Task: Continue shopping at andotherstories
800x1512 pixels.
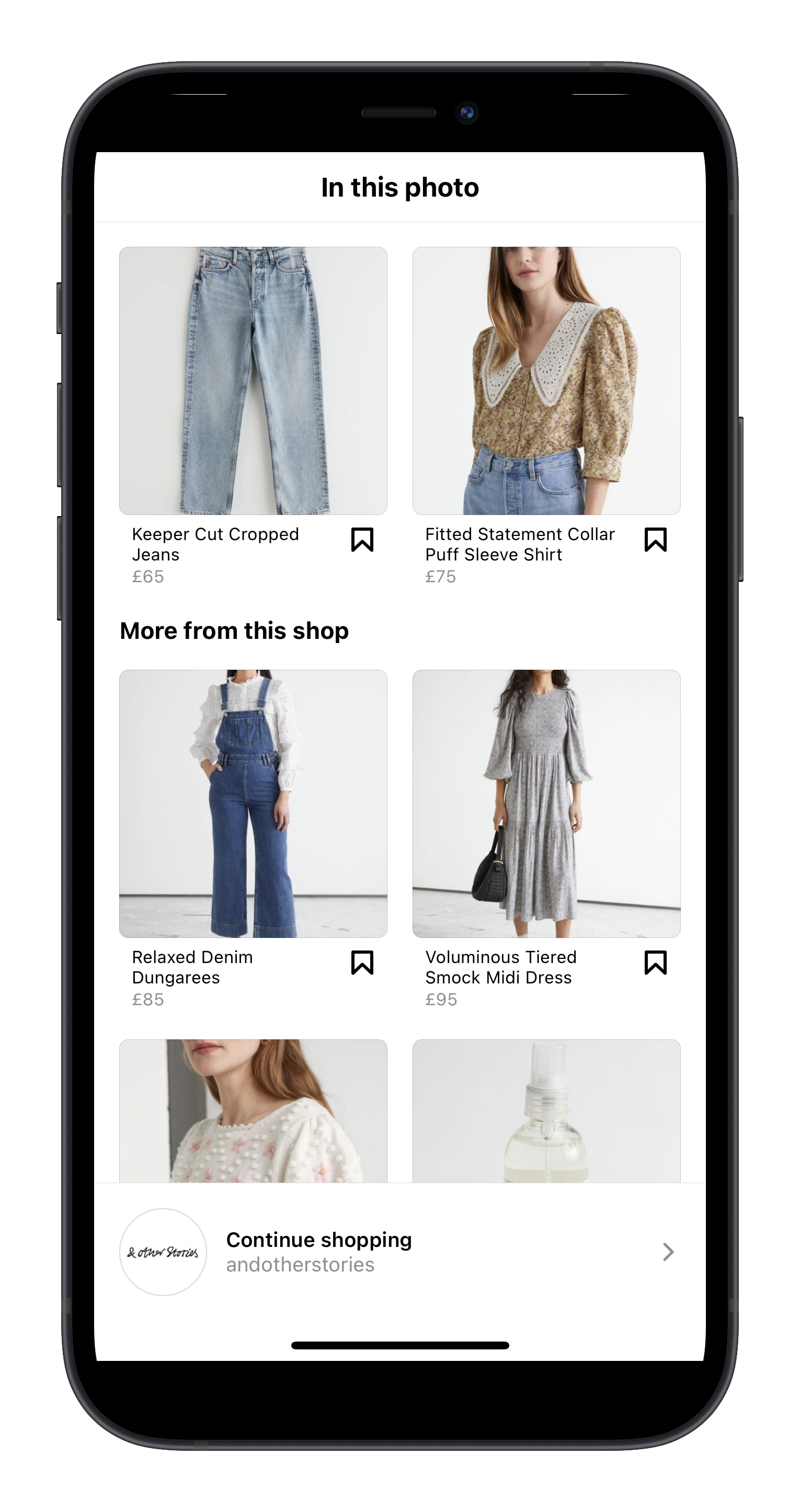Action: point(399,1252)
